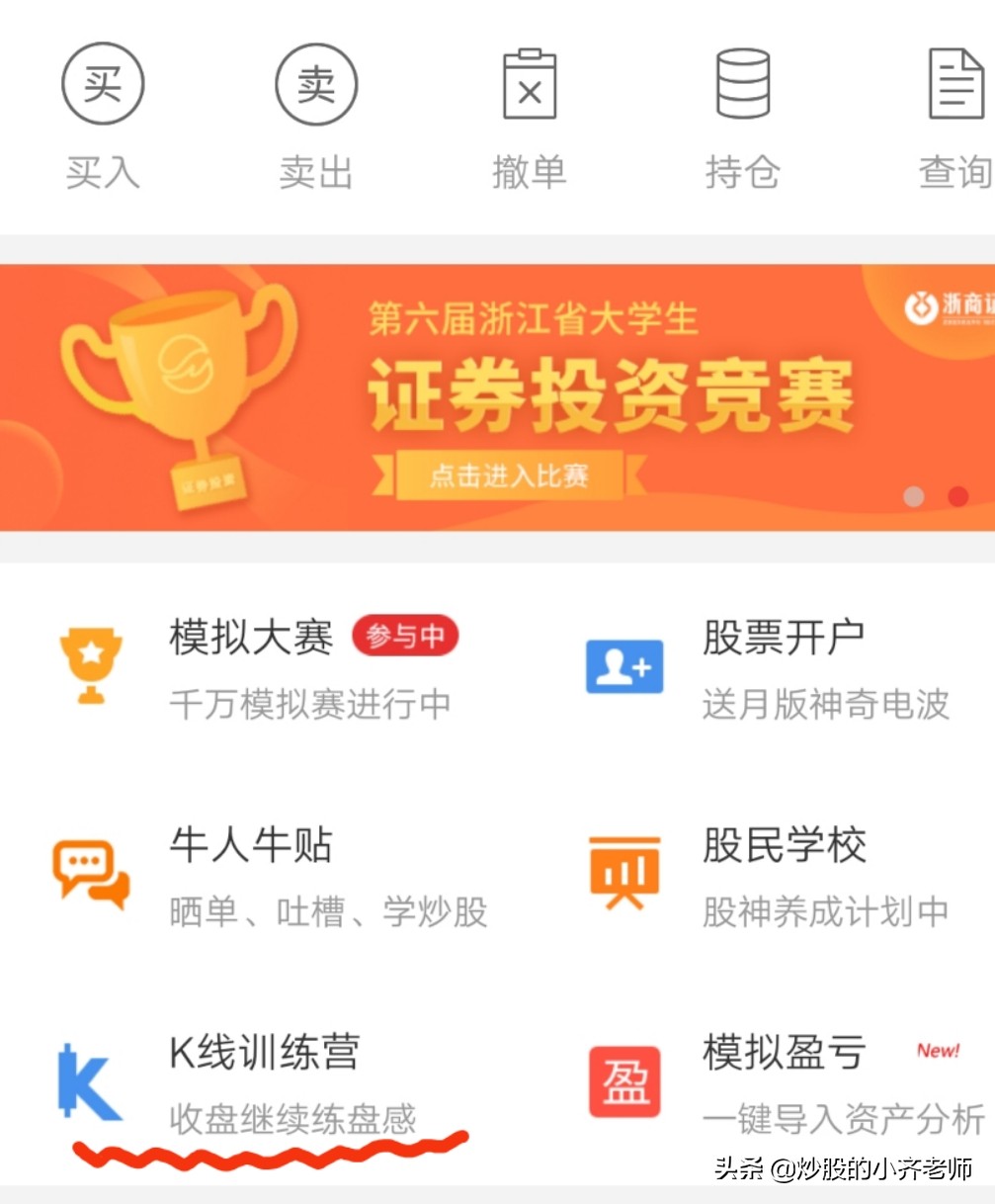
Task: Enter 牛人牛贴 community posts
Action: [x=252, y=874]
